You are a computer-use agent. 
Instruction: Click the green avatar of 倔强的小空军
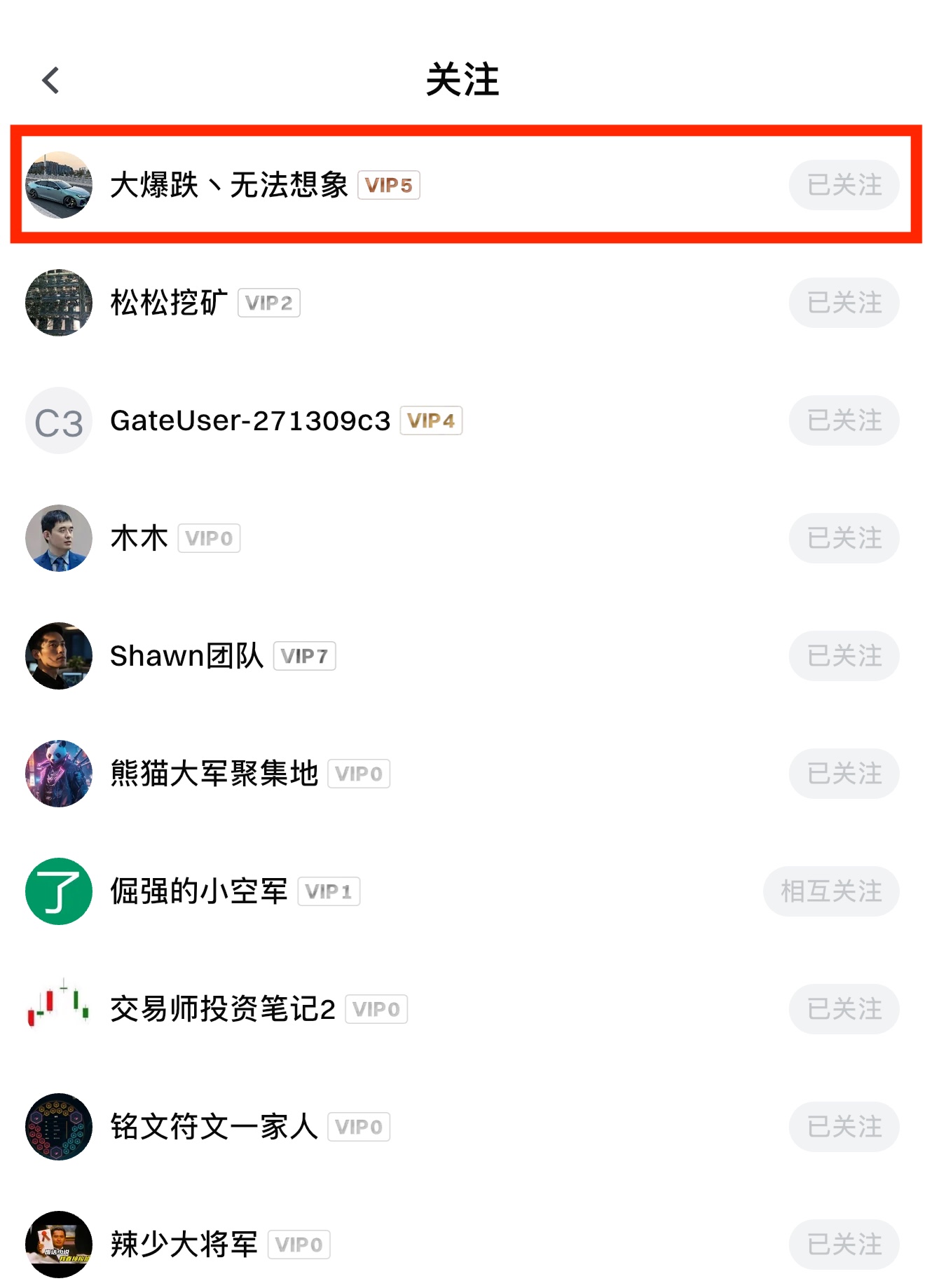click(x=59, y=891)
